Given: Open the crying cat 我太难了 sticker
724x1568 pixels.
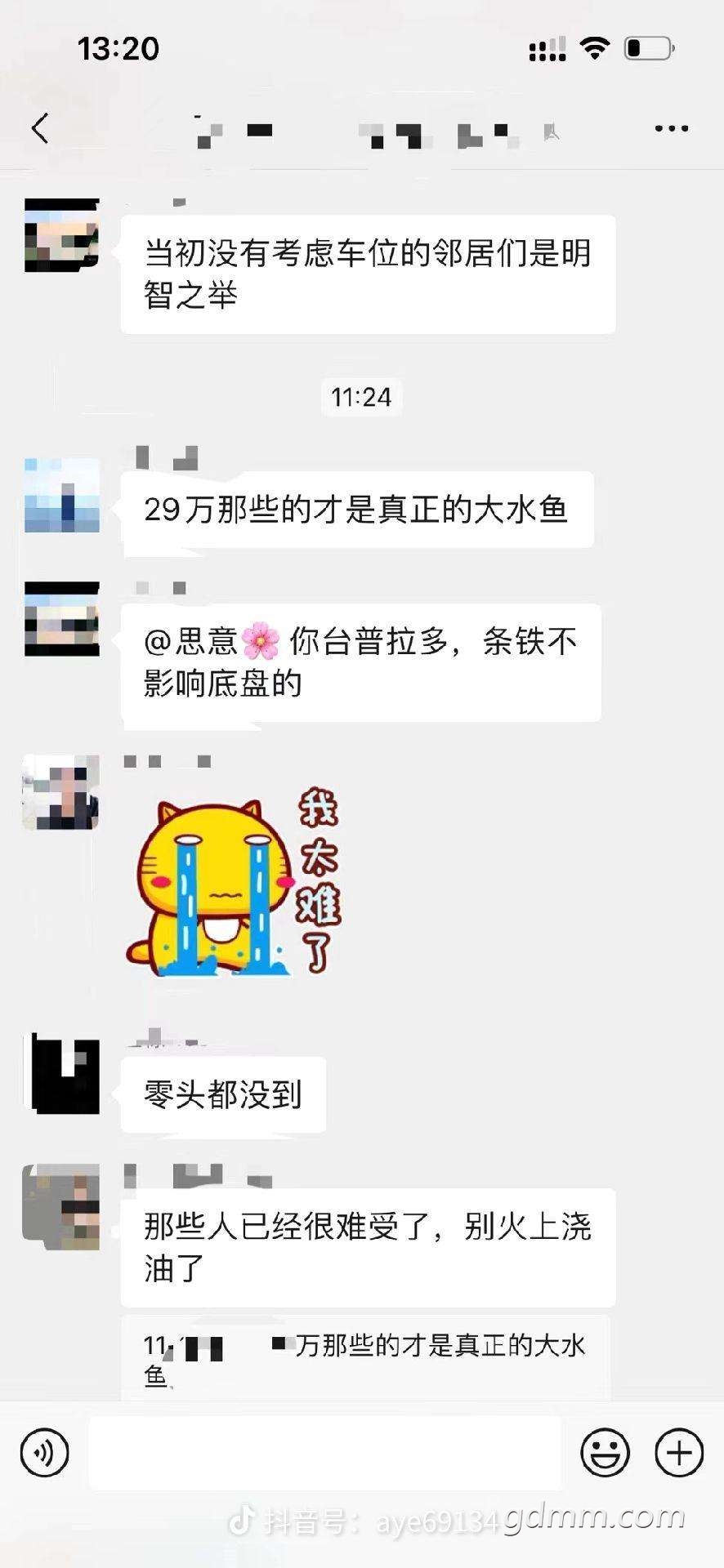Looking at the screenshot, I should click(x=233, y=880).
